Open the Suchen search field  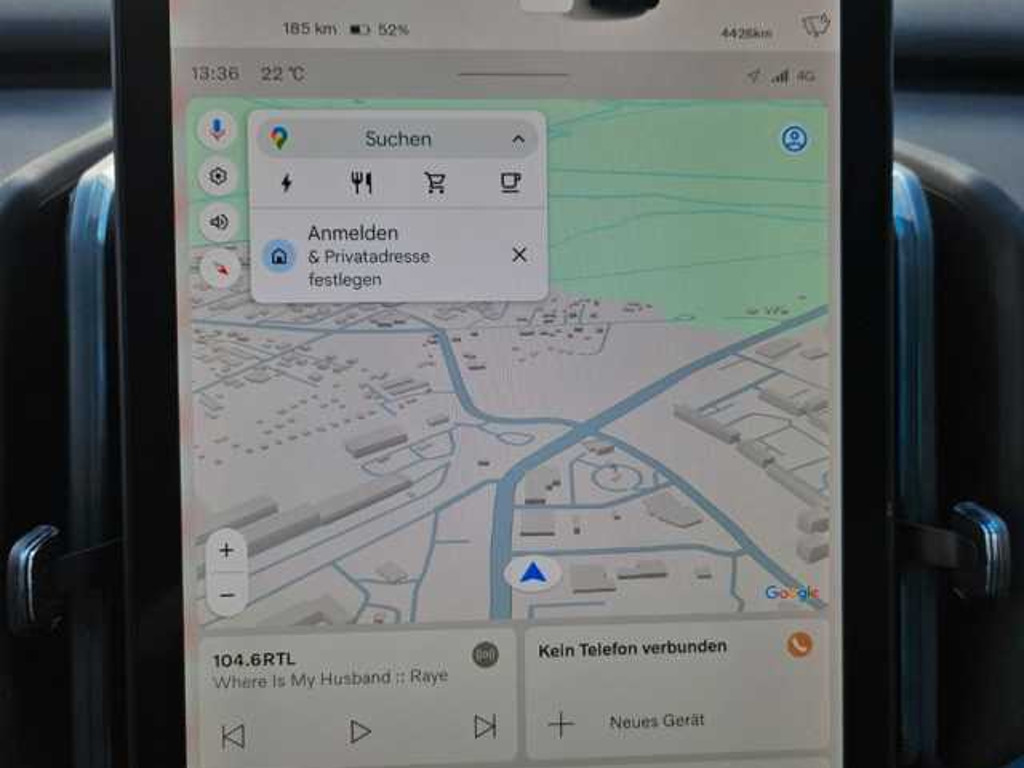point(397,139)
